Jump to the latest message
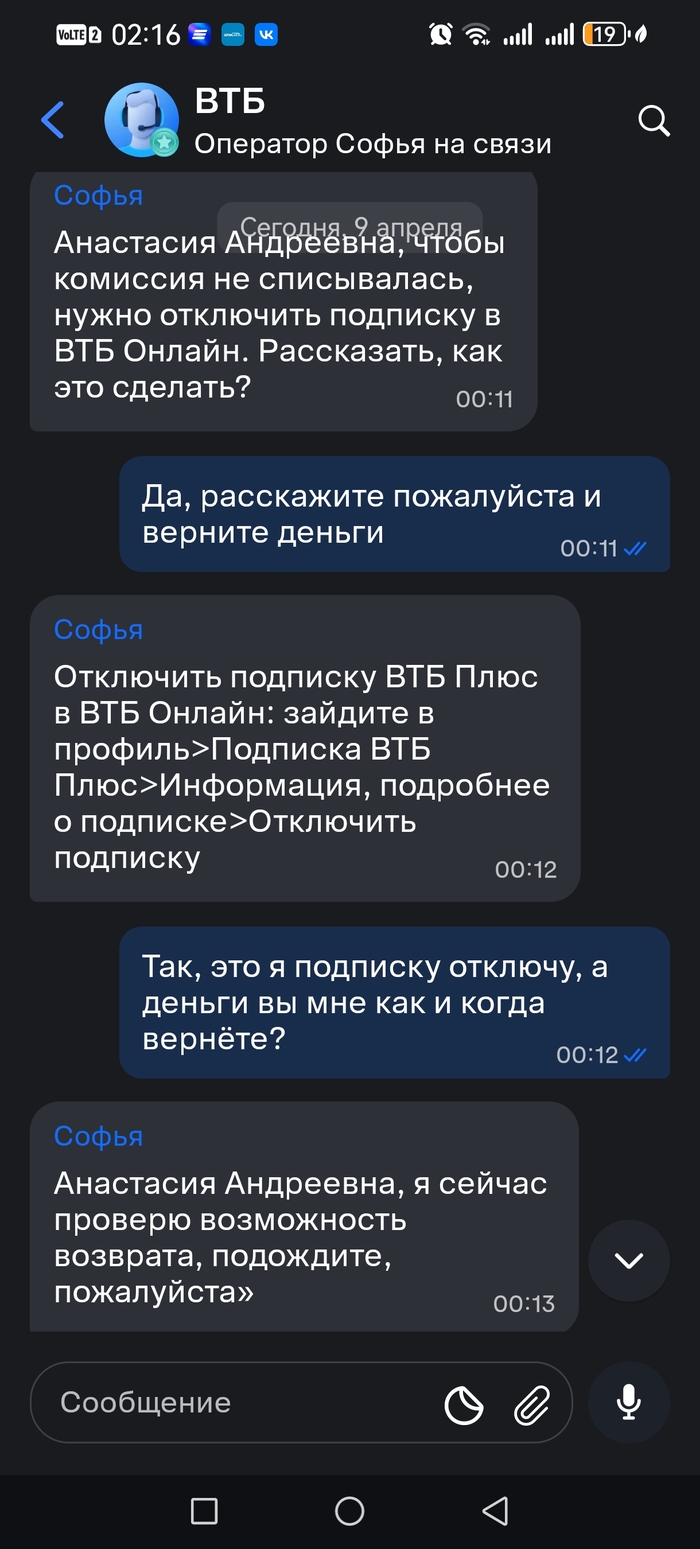Screen dimensions: 700x1549 [x=628, y=1260]
